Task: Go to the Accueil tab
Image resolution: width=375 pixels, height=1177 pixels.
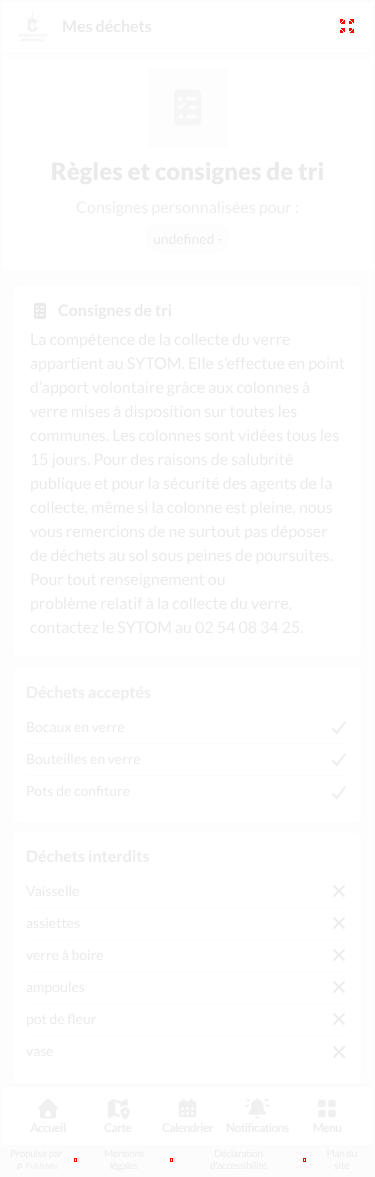Action: (48, 1116)
